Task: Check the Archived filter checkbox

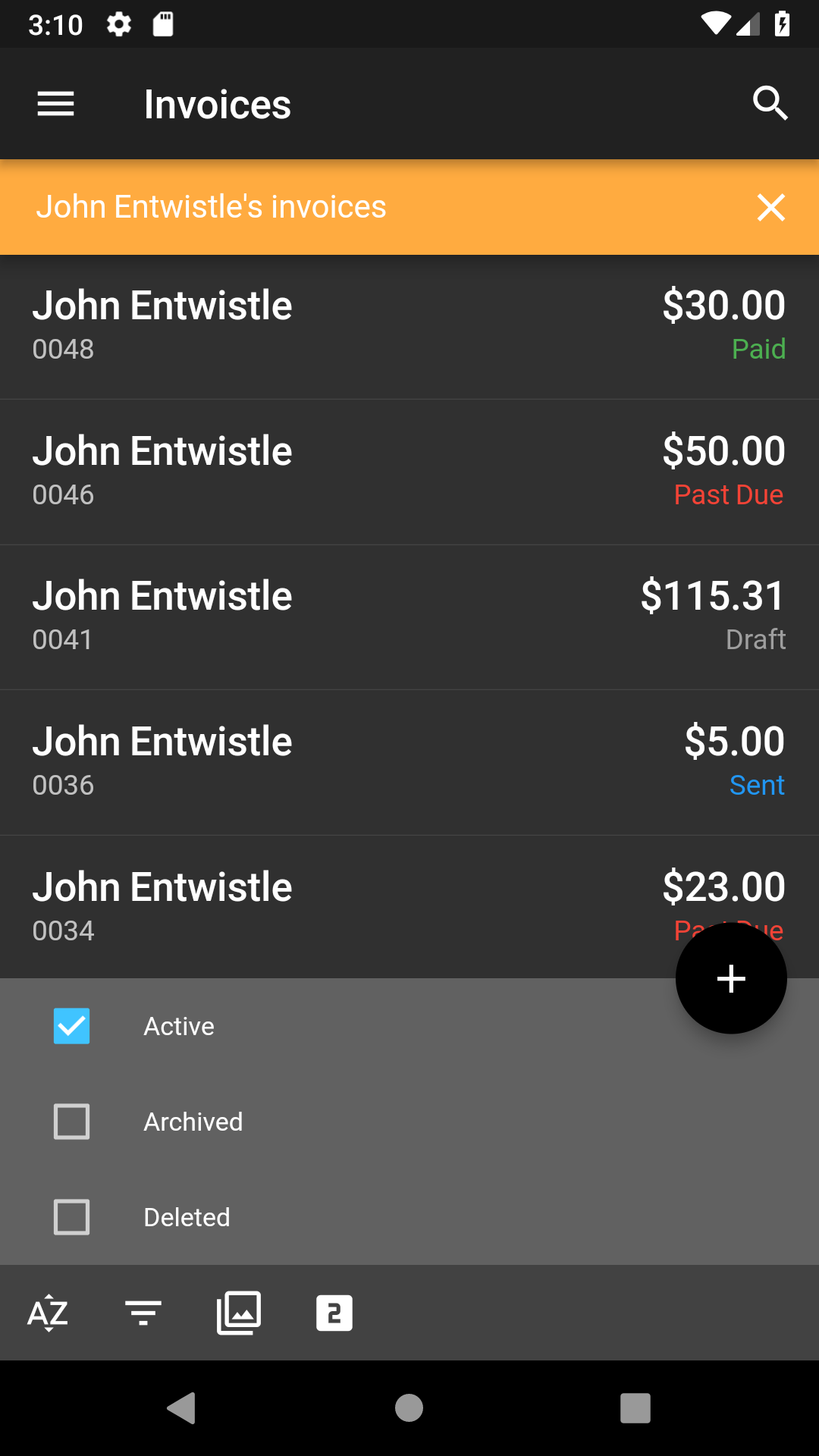Action: tap(72, 1122)
